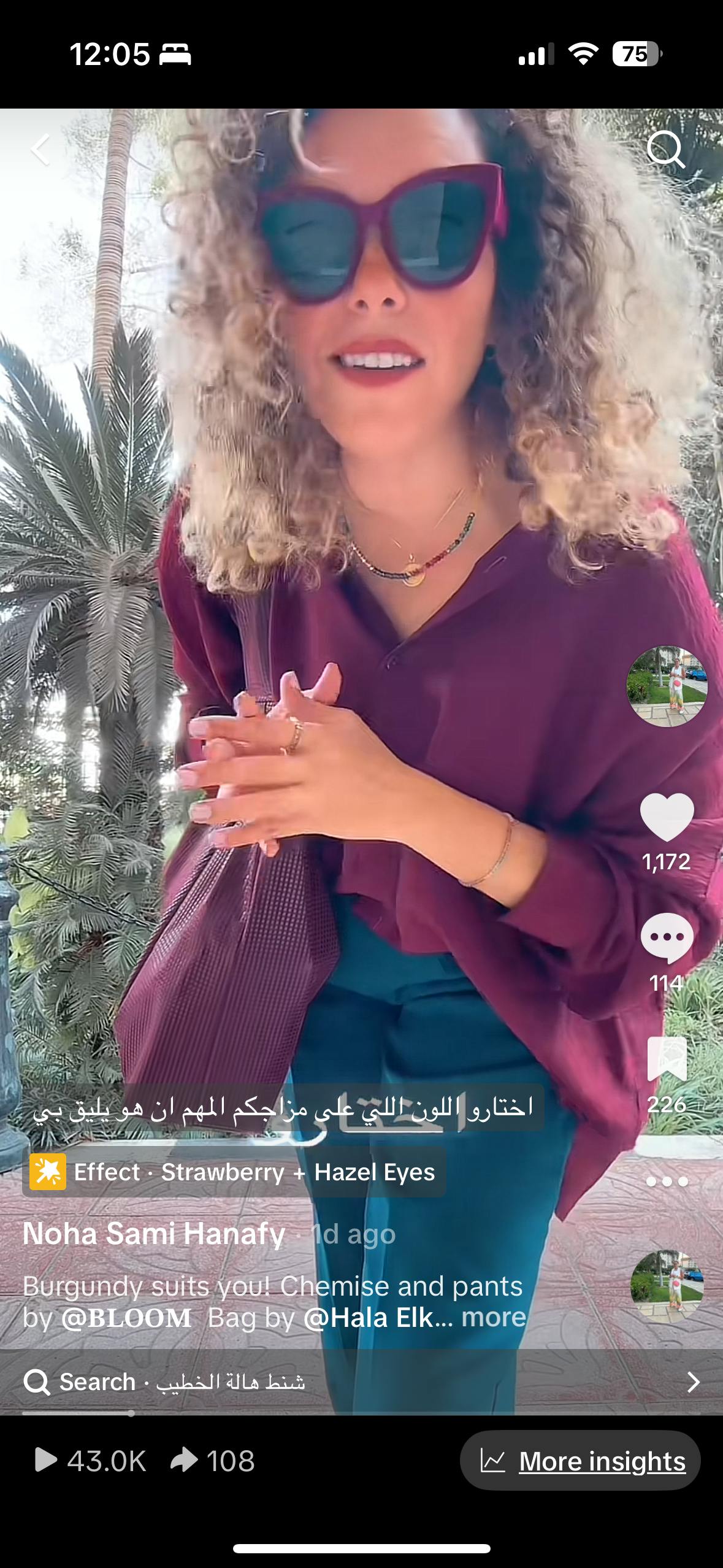Open Noha Sami Hanafy's profile name
The image size is (723, 1568).
[x=154, y=1234]
